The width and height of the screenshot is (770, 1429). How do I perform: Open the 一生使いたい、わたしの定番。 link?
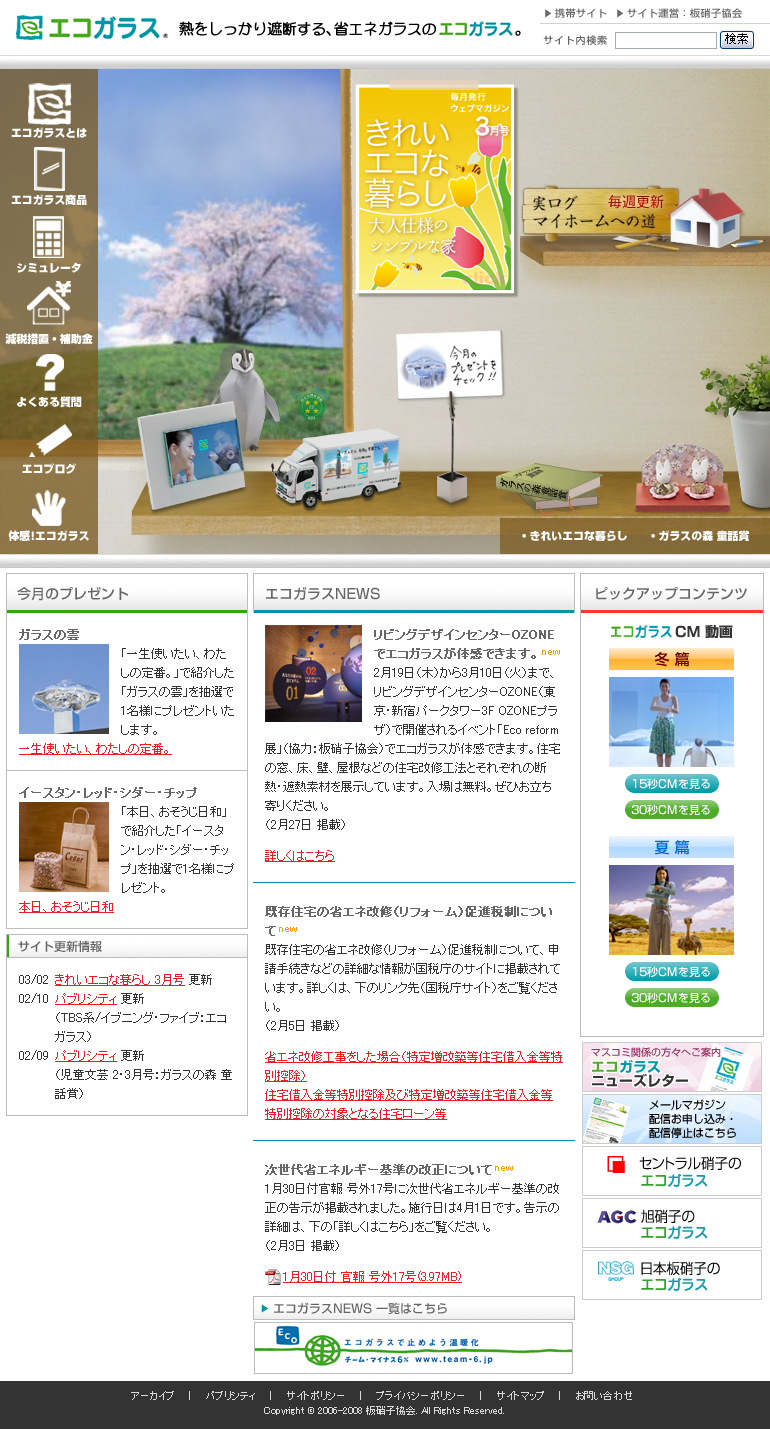95,749
